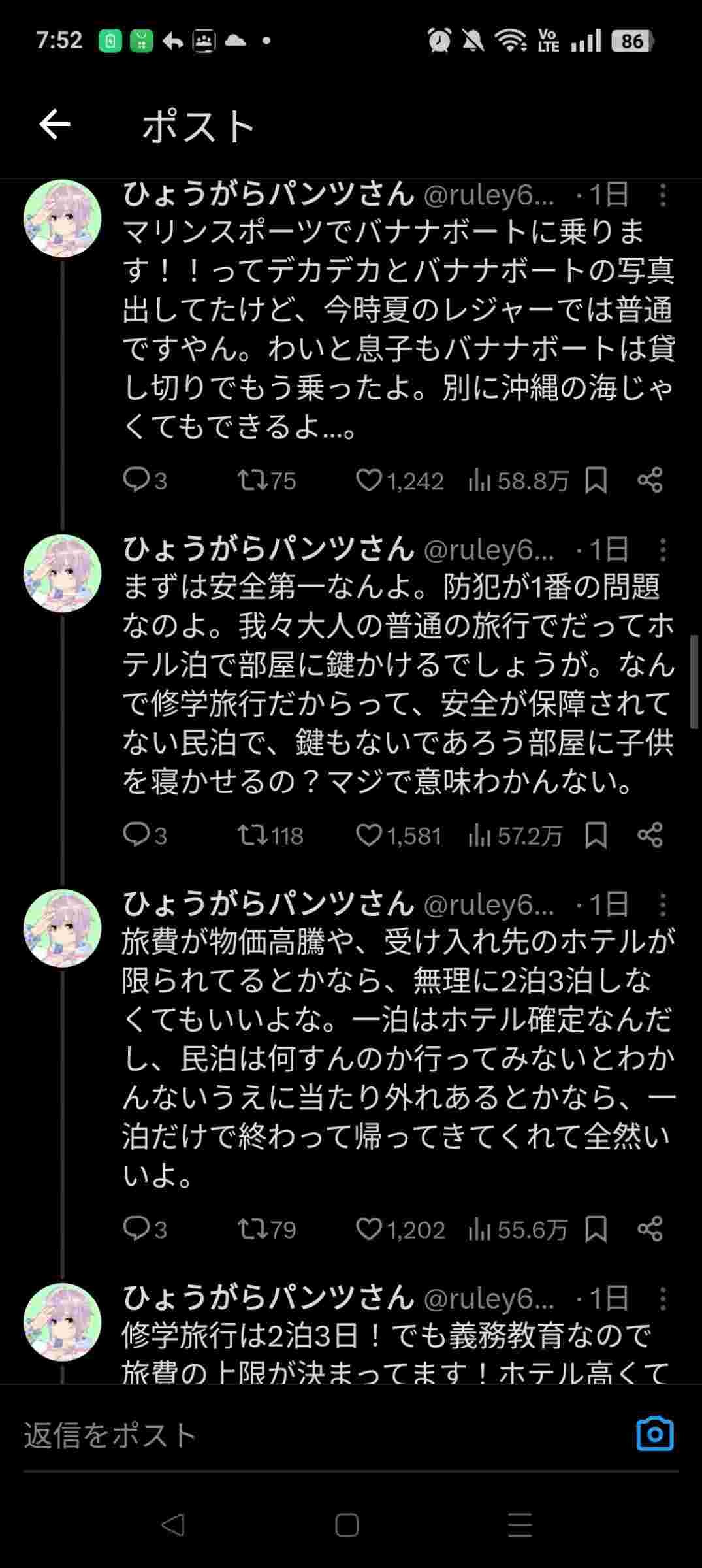The image size is (702, 1568).
Task: Like the travel cost post with 1,202 likes
Action: click(369, 1230)
